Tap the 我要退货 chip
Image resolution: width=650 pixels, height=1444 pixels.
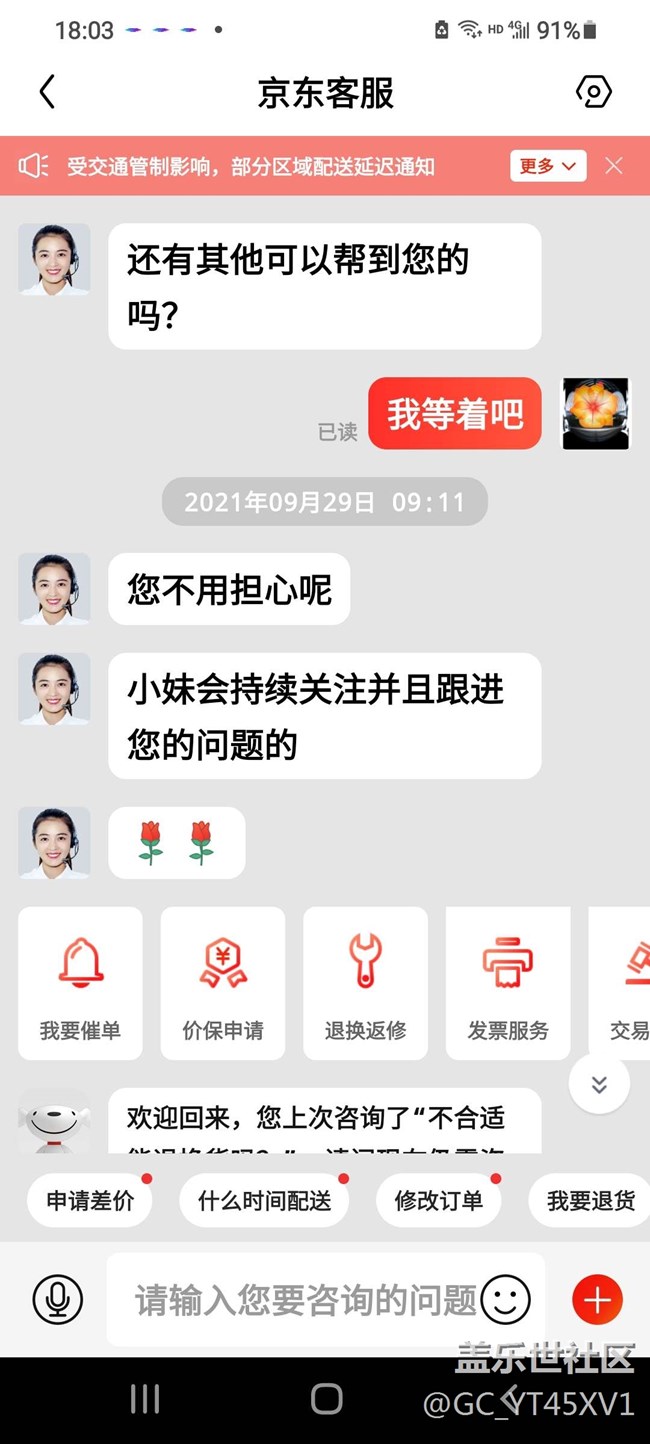pyautogui.click(x=590, y=1201)
